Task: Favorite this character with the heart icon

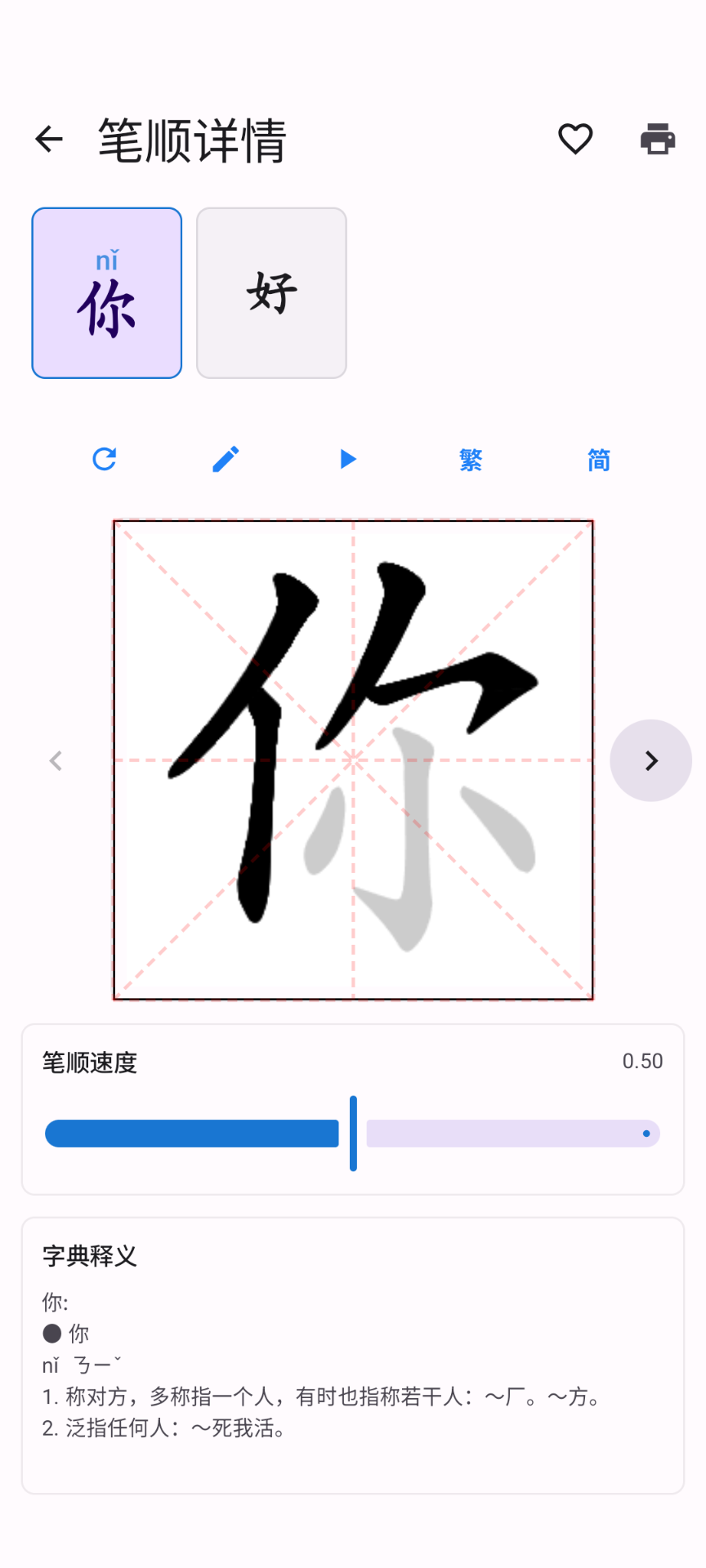Action: click(x=575, y=139)
